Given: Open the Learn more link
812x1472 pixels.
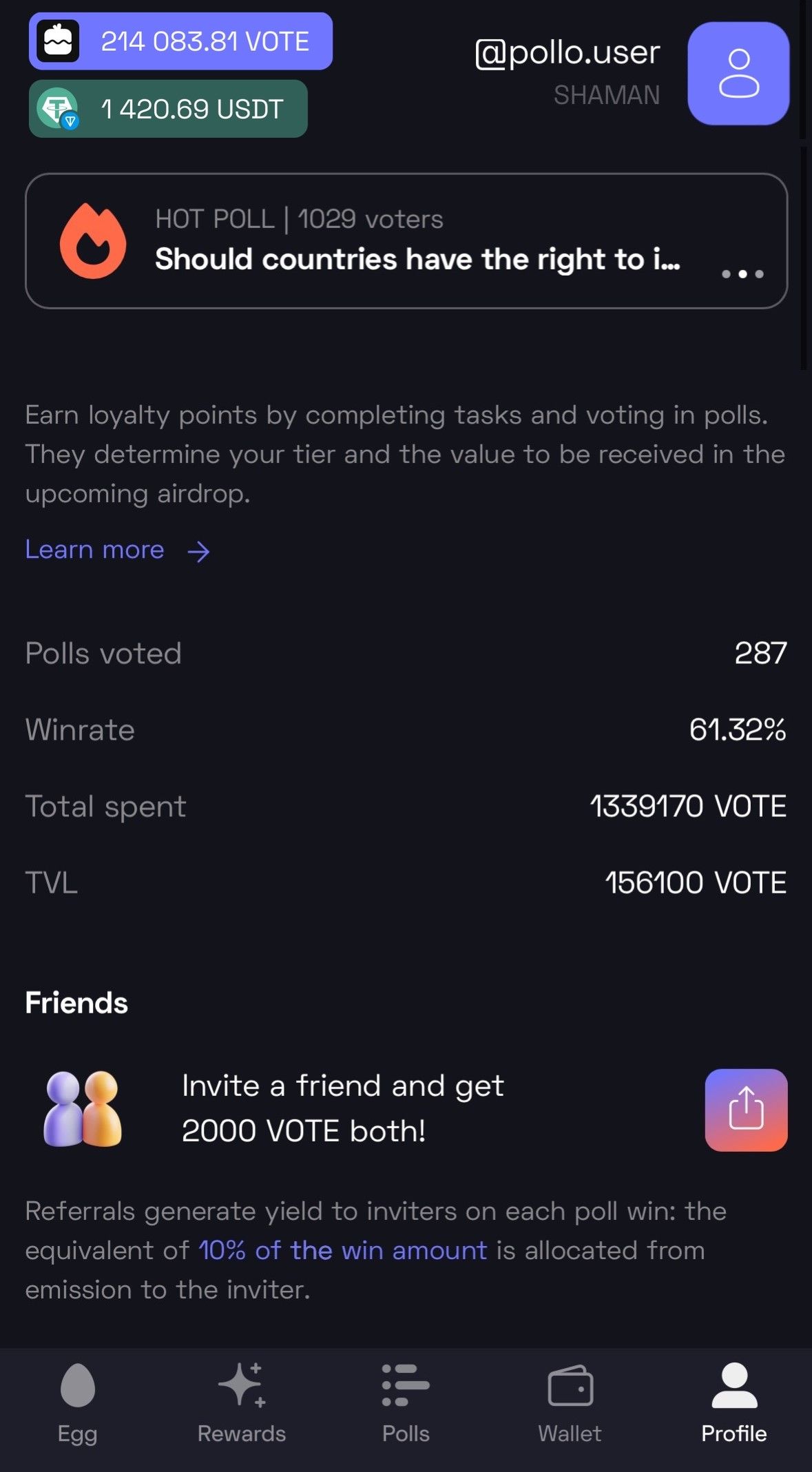Looking at the screenshot, I should (93, 550).
